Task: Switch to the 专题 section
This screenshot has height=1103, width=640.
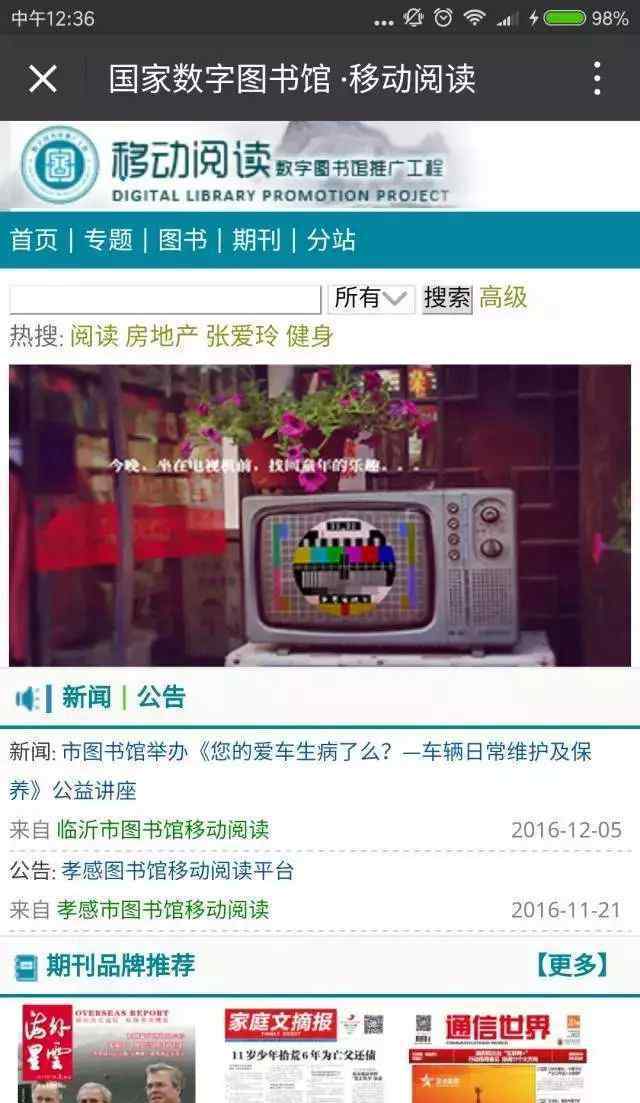Action: [108, 240]
